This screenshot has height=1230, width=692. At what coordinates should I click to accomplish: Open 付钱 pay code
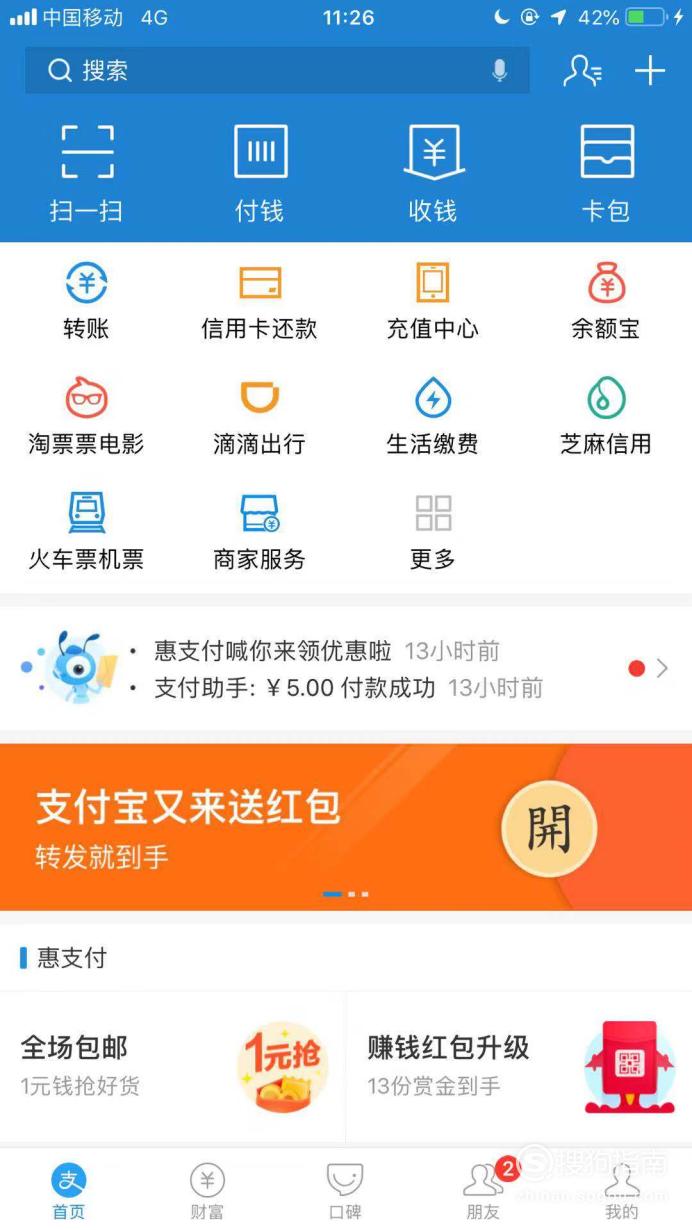tap(260, 174)
